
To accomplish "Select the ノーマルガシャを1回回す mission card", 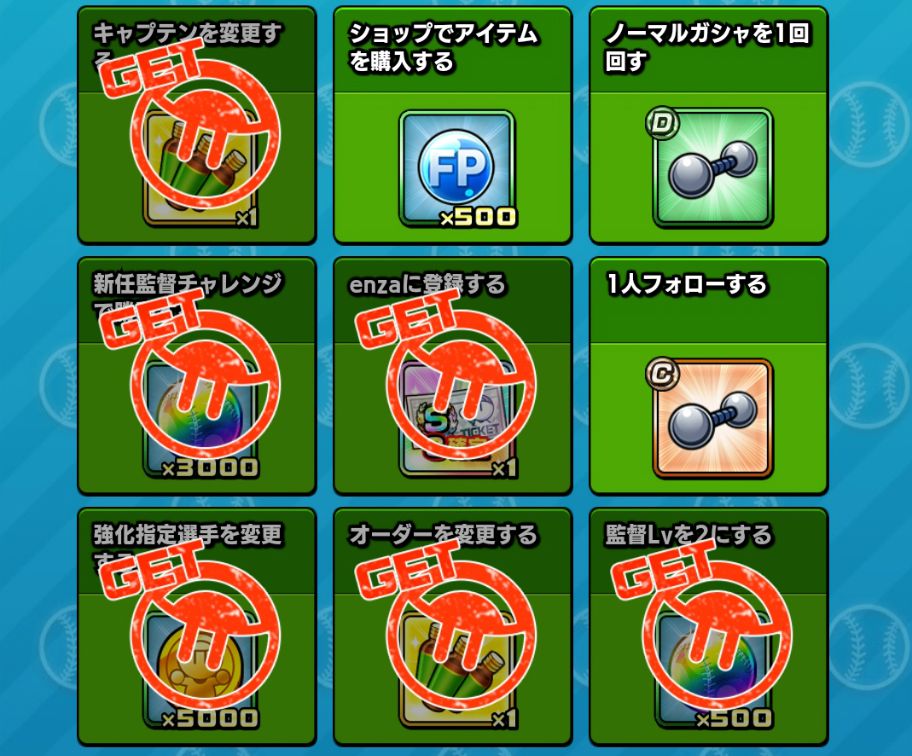I will 709,125.
